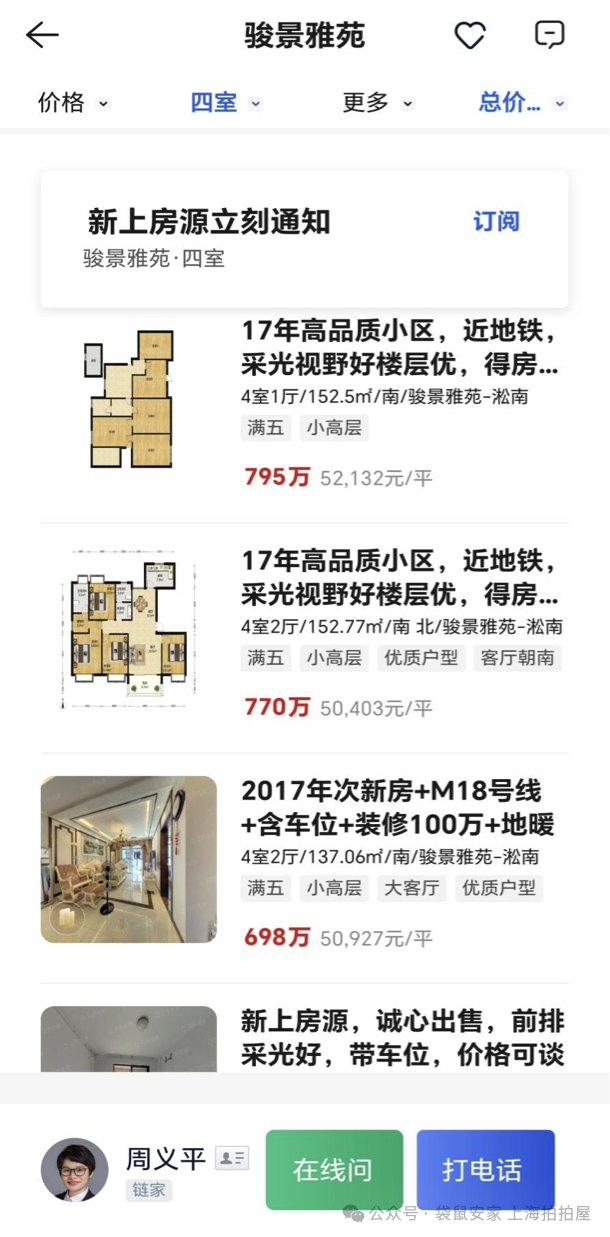The height and width of the screenshot is (1237, 610).
Task: Tap 在线问 to chat online
Action: 334,1170
